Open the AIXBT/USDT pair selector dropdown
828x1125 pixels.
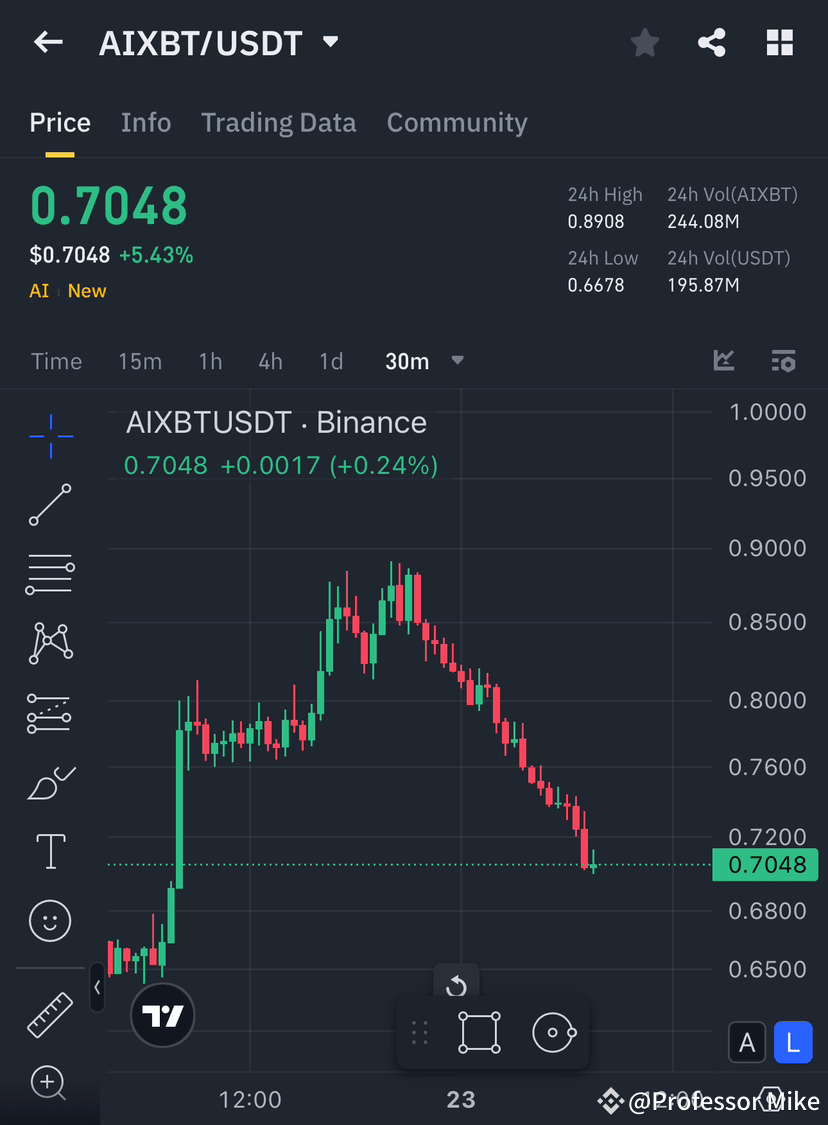pos(330,42)
